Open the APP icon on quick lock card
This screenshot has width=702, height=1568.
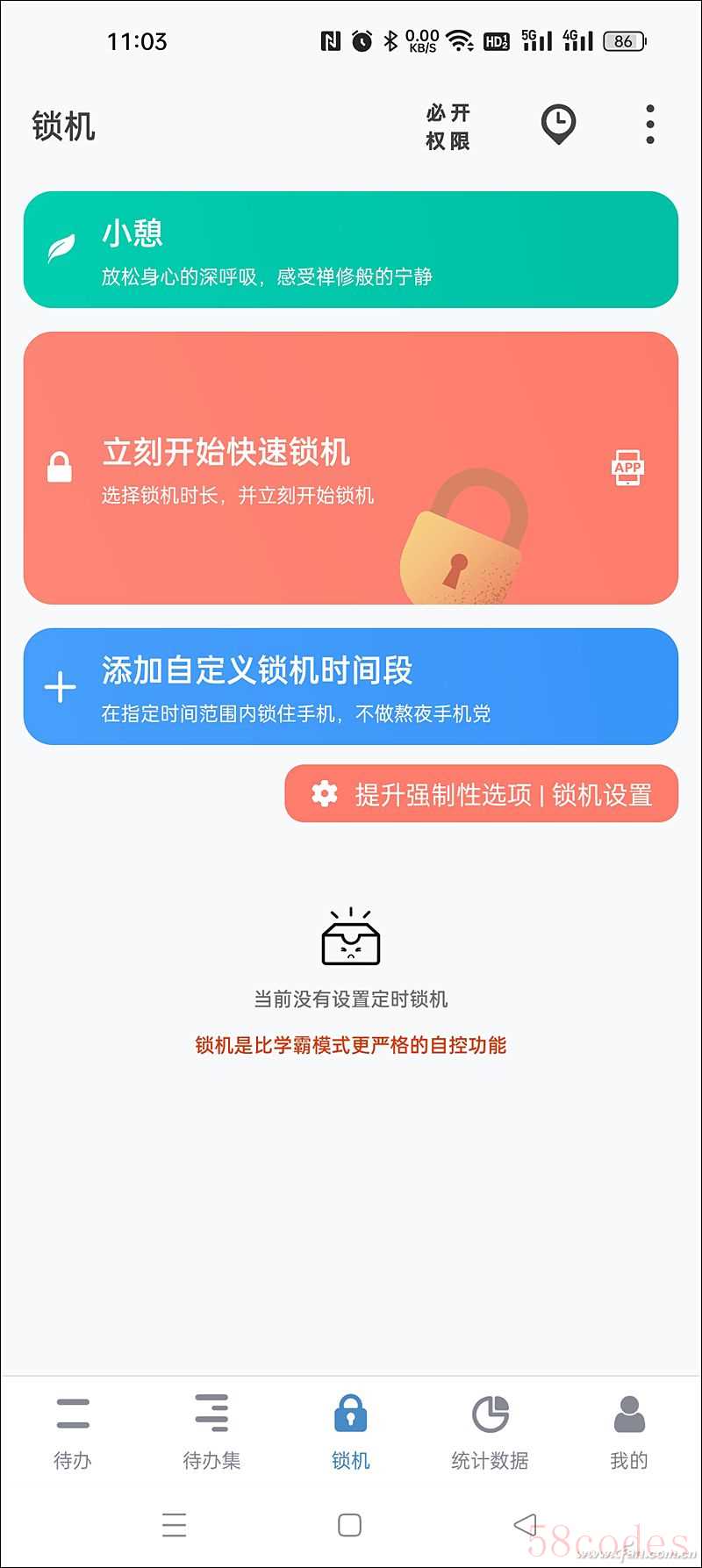(x=627, y=468)
